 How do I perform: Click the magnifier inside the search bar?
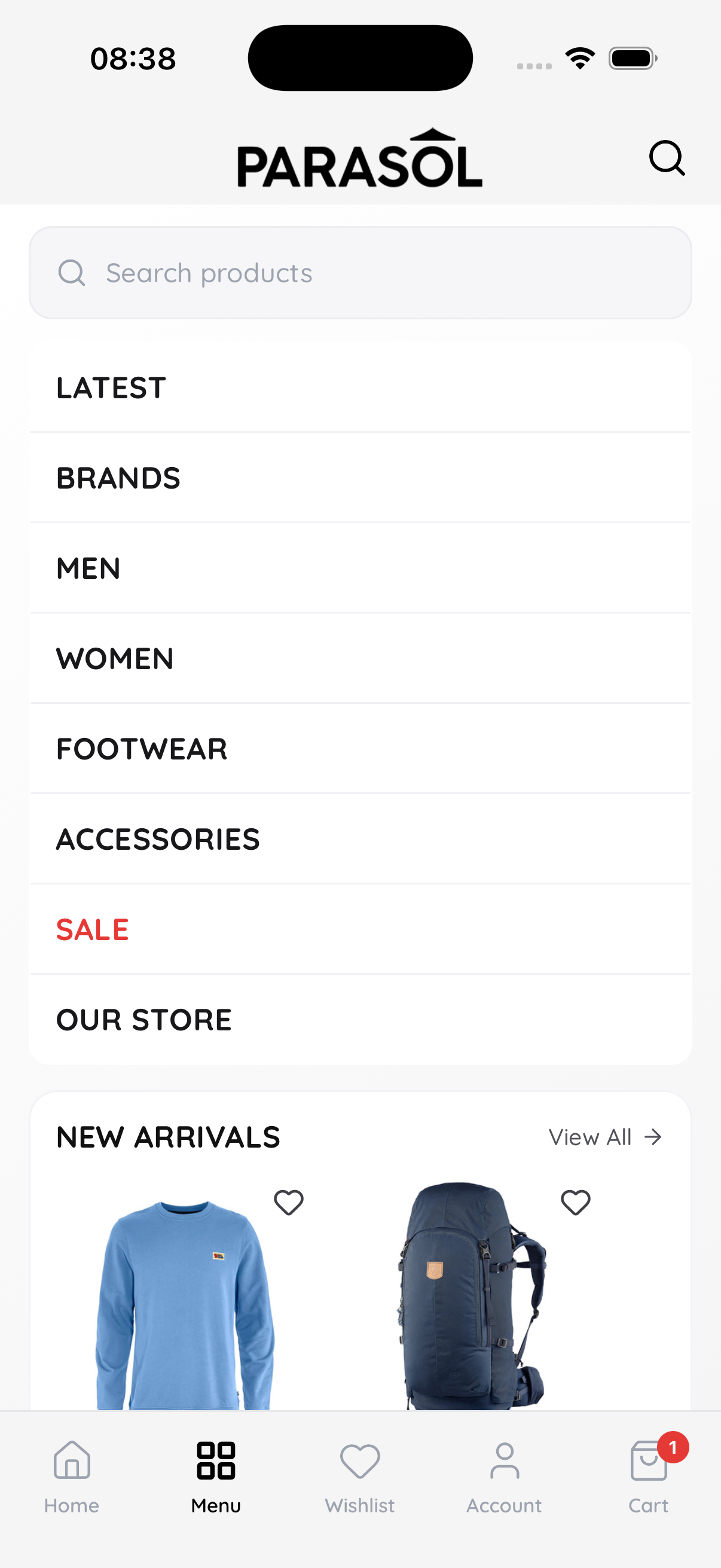(72, 273)
